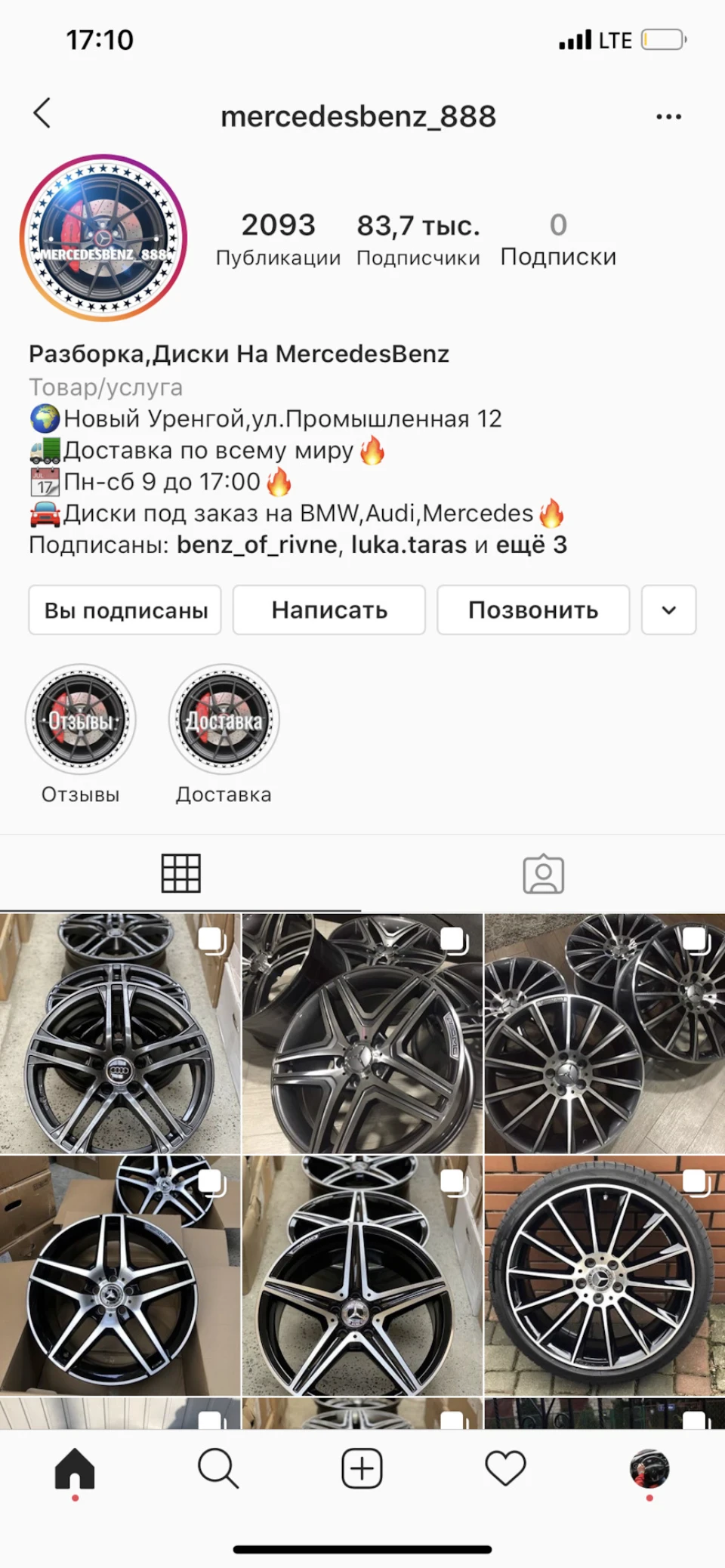Switch to the tagged photos tab

[x=544, y=874]
